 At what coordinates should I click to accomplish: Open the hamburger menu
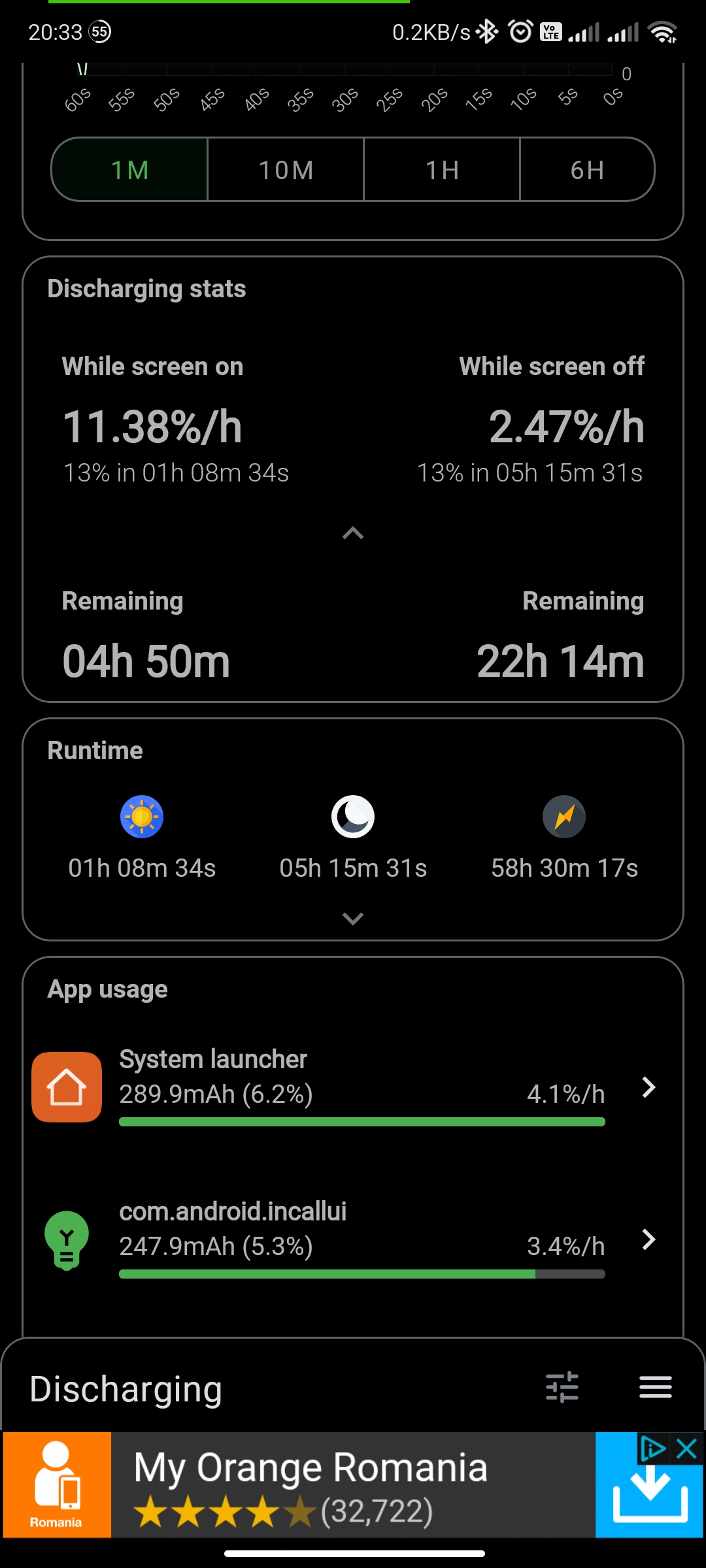pos(656,1386)
